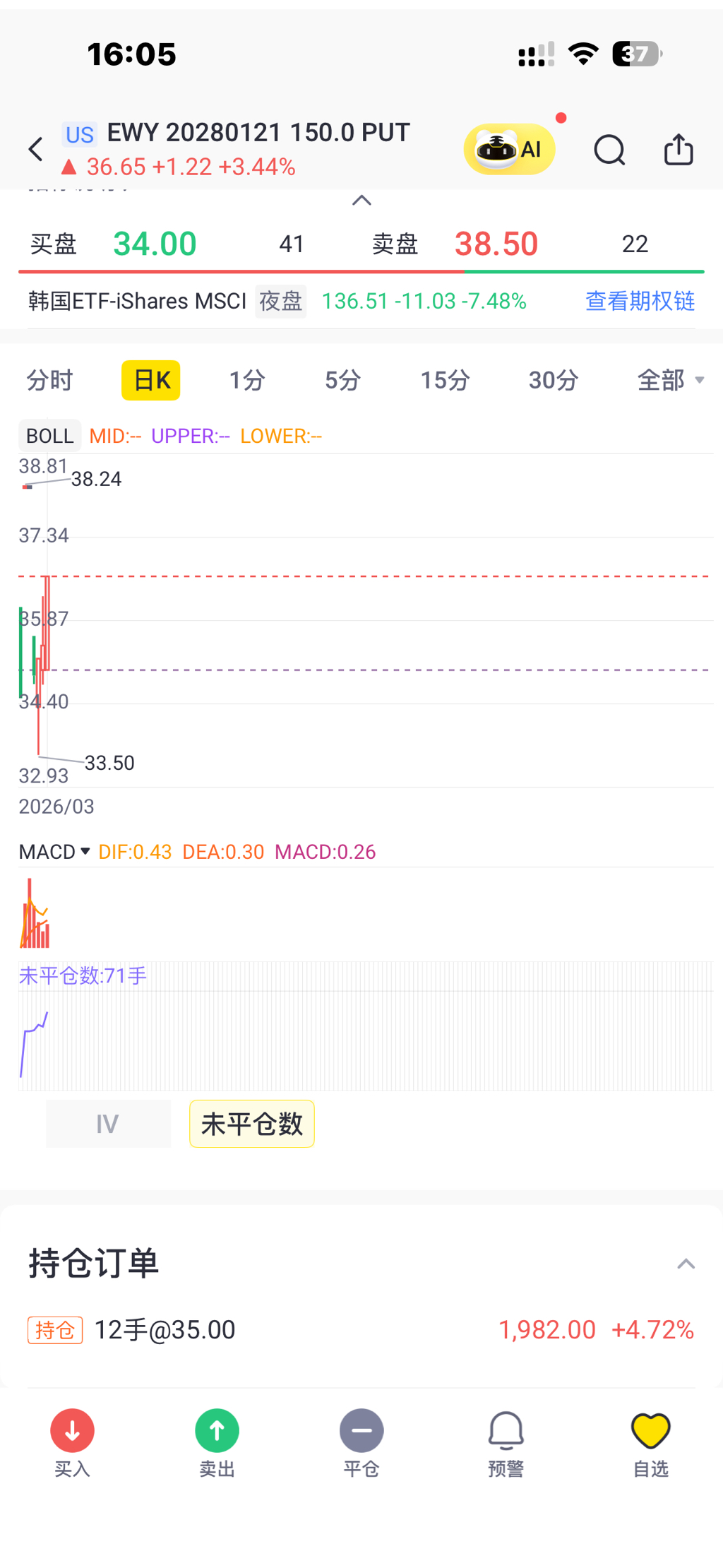723x1568 pixels.
Task: Open the 全部 timeframe dropdown
Action: click(670, 380)
